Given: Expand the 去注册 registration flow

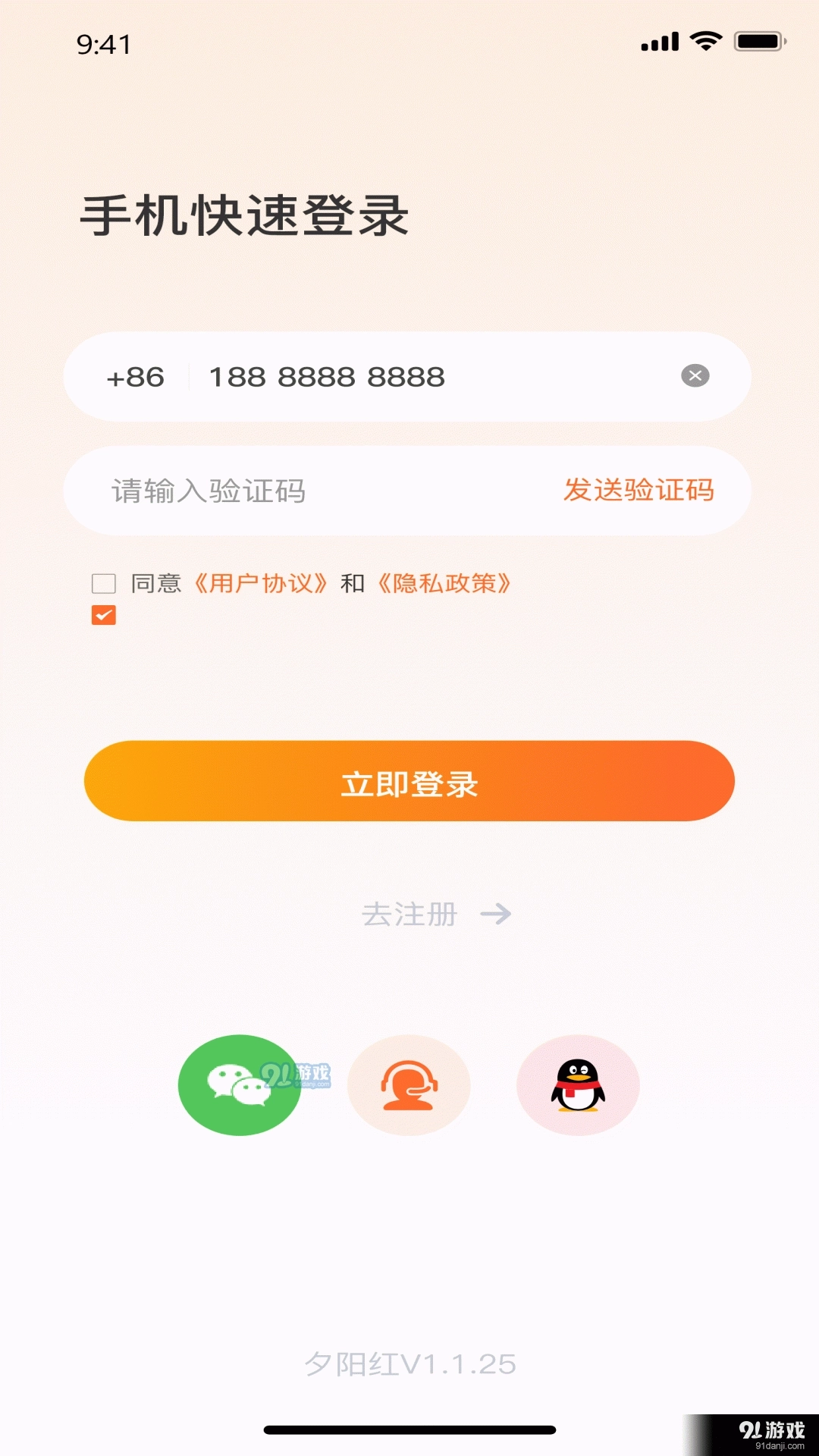Looking at the screenshot, I should (x=409, y=915).
